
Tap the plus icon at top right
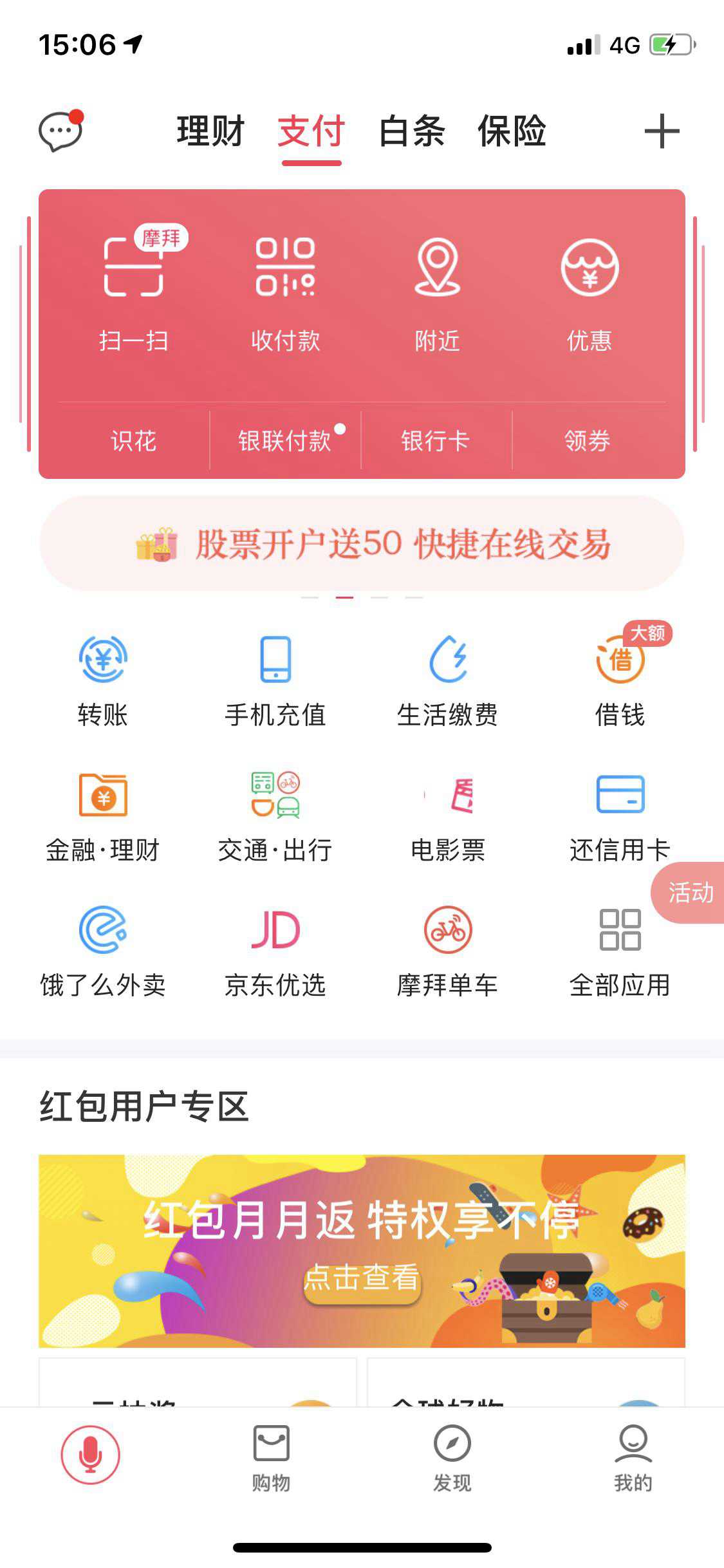(x=662, y=131)
